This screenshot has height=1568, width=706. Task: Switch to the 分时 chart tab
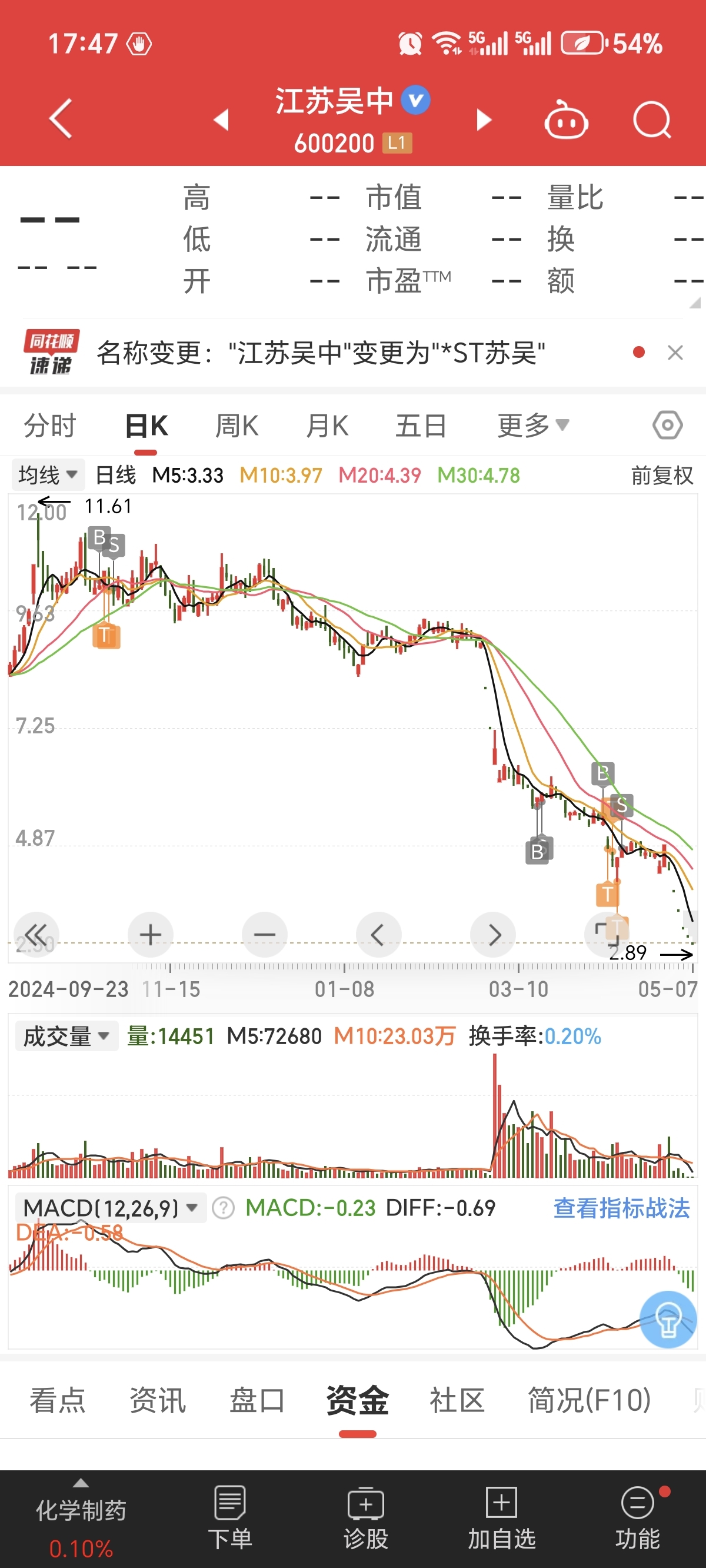click(x=50, y=425)
